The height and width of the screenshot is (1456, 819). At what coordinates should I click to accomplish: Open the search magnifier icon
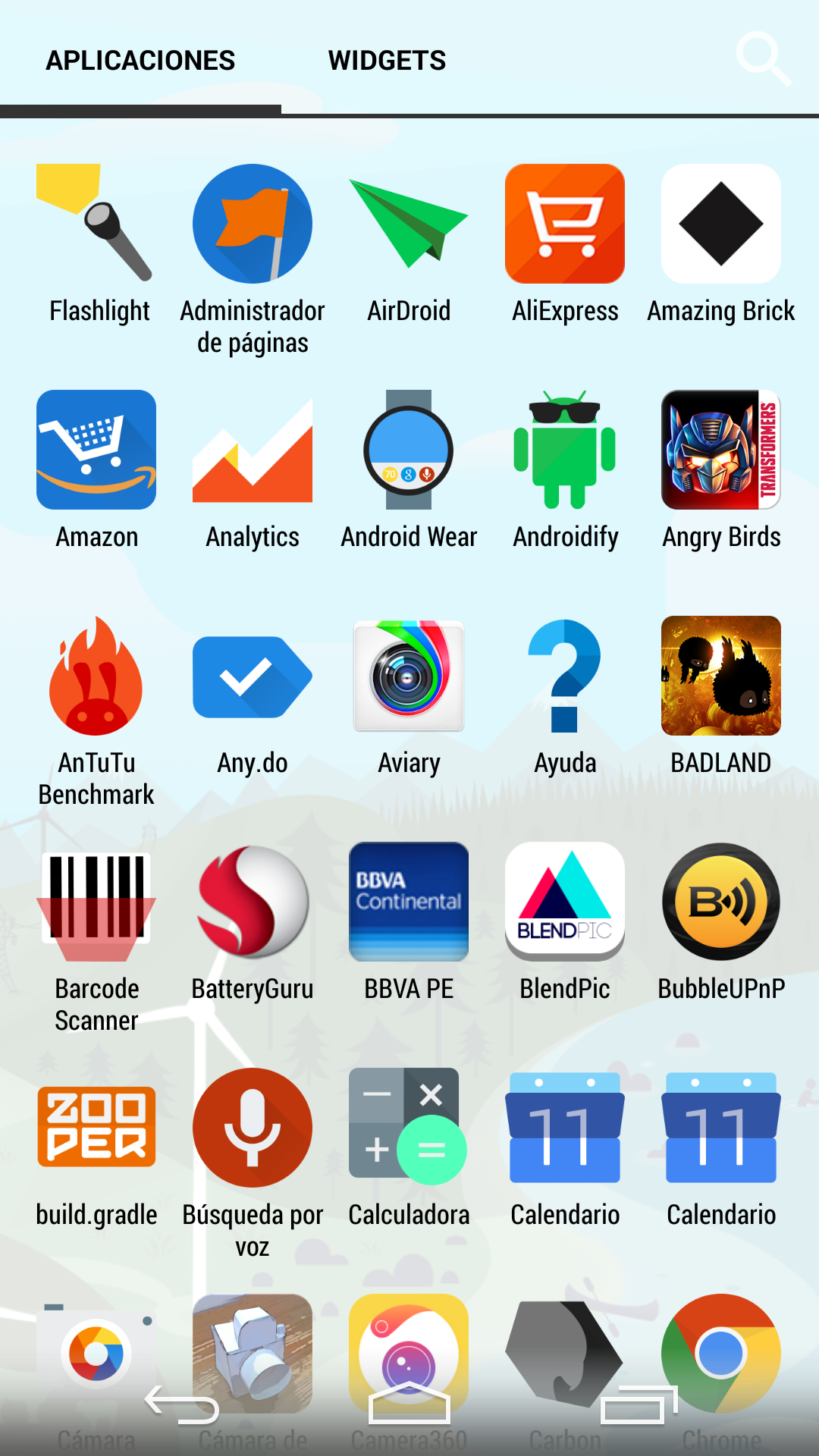[x=764, y=58]
